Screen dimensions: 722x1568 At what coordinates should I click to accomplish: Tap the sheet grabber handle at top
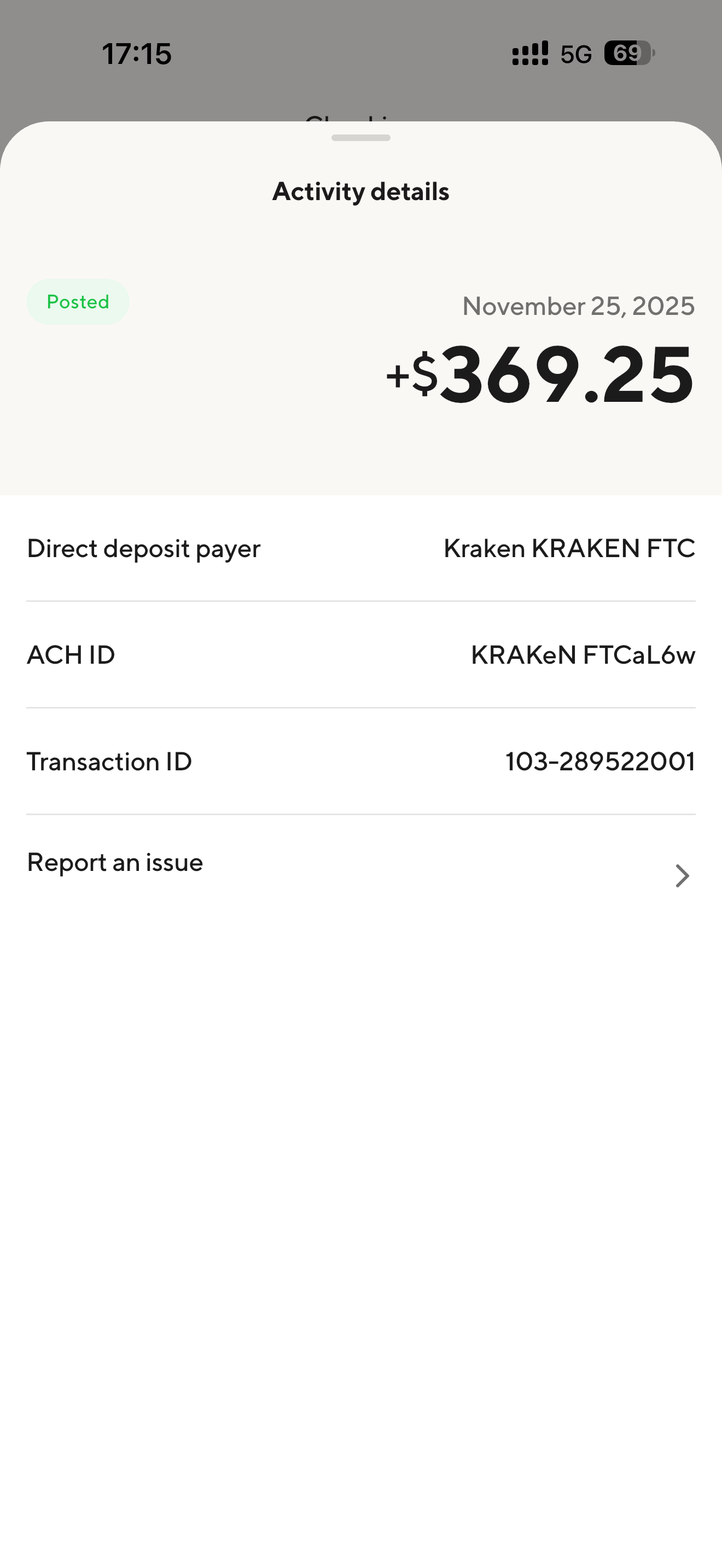(x=360, y=138)
